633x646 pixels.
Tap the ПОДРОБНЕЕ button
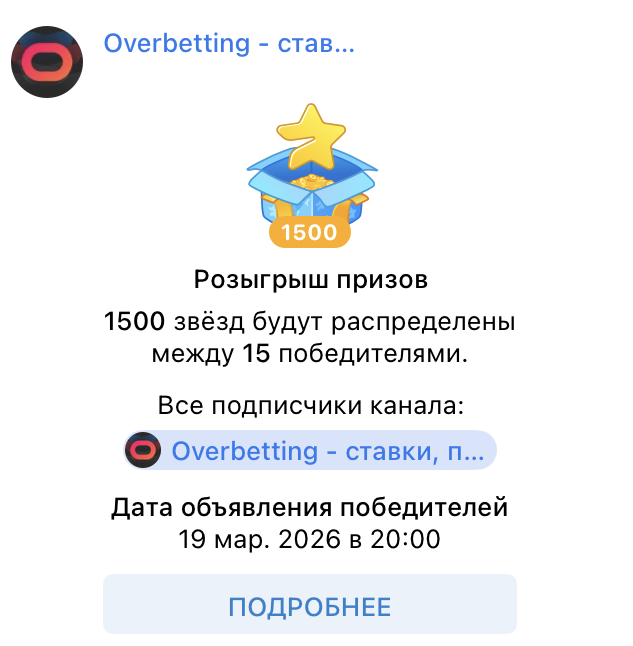click(x=310, y=606)
